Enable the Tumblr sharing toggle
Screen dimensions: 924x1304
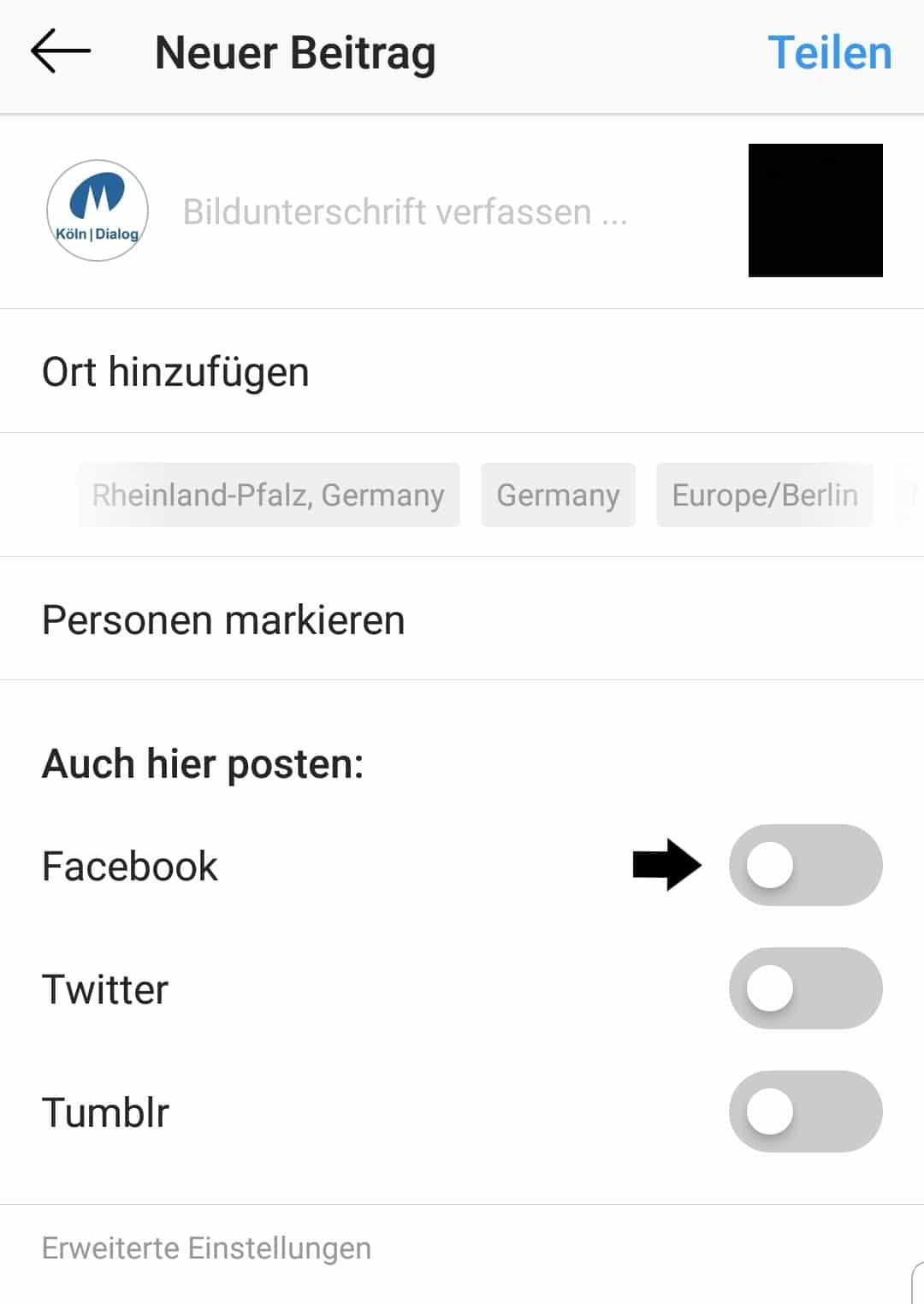pos(805,1111)
